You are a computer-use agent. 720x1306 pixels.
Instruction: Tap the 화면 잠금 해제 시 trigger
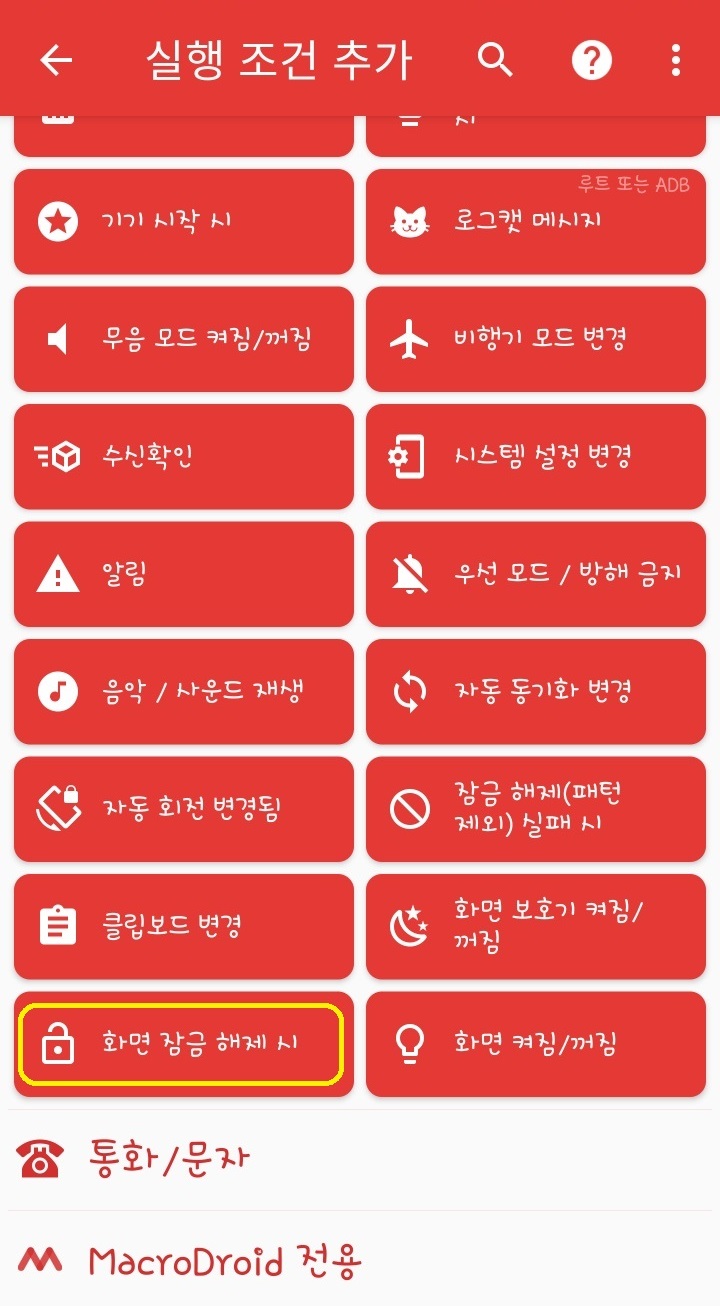pyautogui.click(x=184, y=1045)
